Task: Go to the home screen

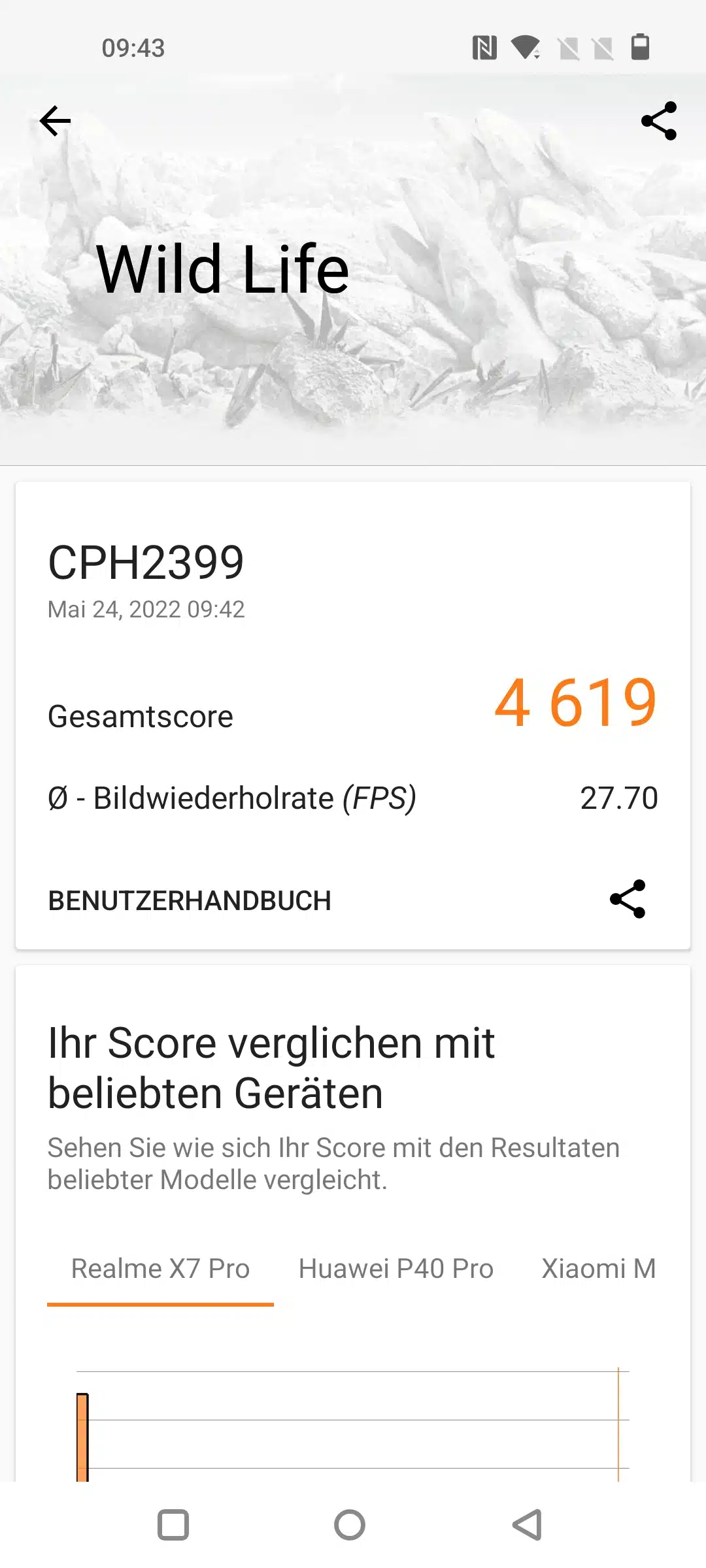Action: (x=350, y=1525)
